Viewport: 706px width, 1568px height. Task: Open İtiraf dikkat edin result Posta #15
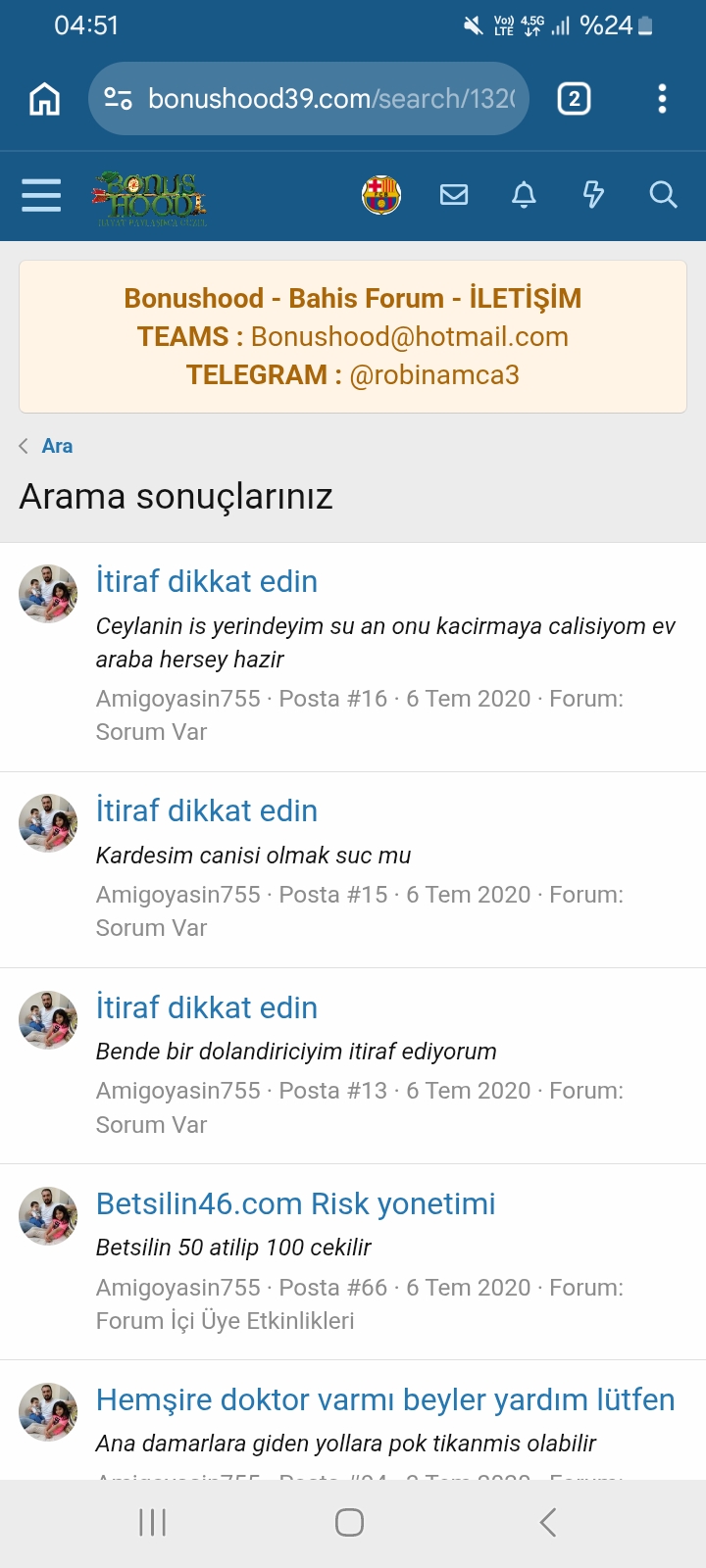click(207, 810)
